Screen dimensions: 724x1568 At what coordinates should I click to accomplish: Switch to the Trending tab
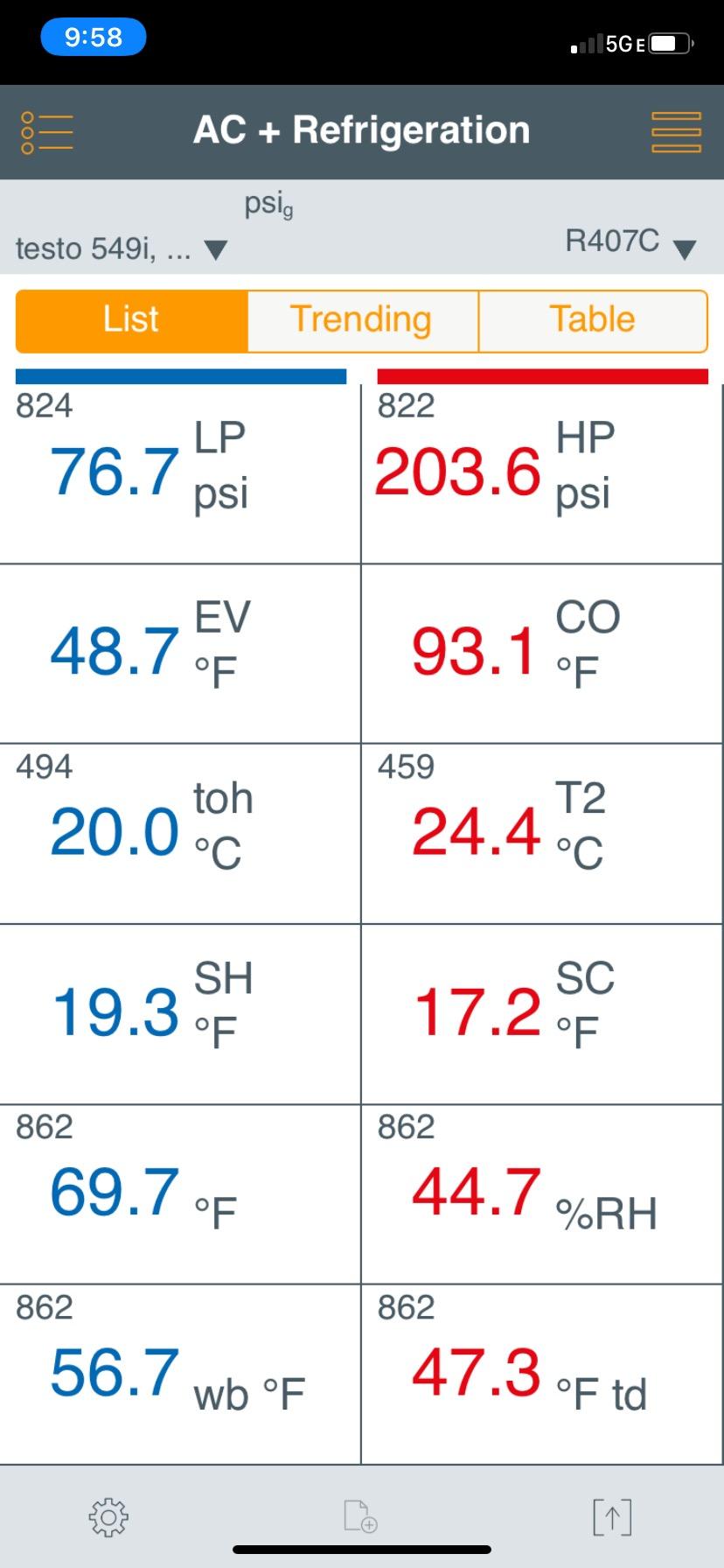coord(362,320)
